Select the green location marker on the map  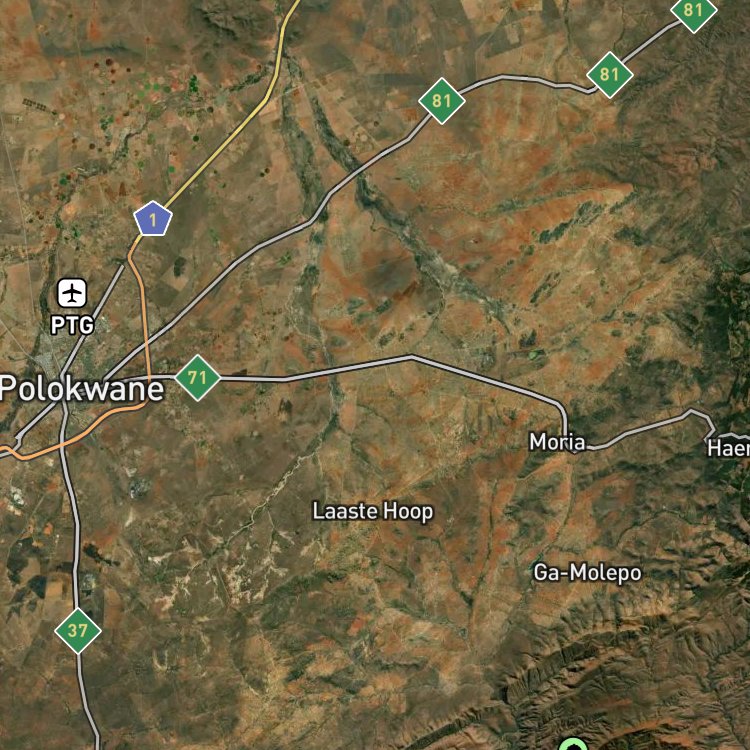[x=573, y=745]
